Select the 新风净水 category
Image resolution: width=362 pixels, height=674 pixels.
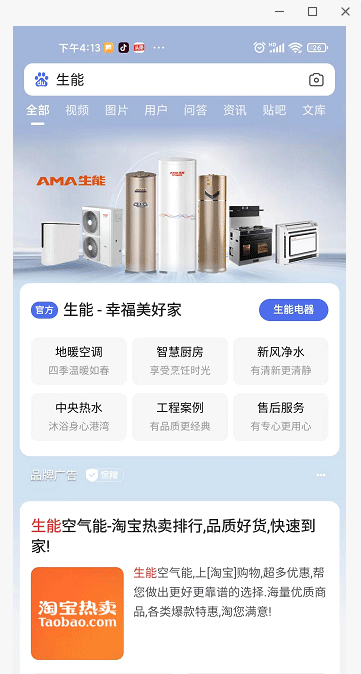coord(281,361)
